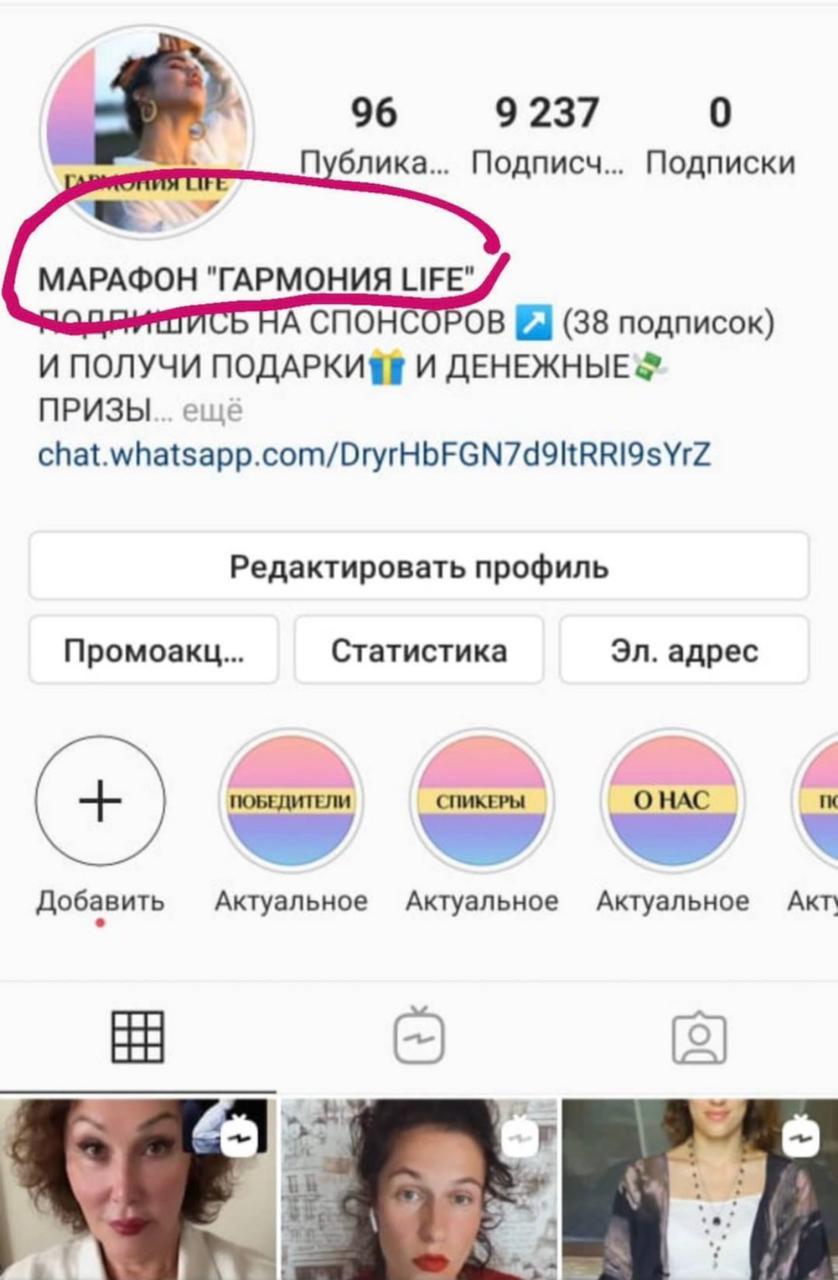Viewport: 838px width, 1280px height.
Task: Tap the Эл. адрес button
Action: tap(684, 651)
